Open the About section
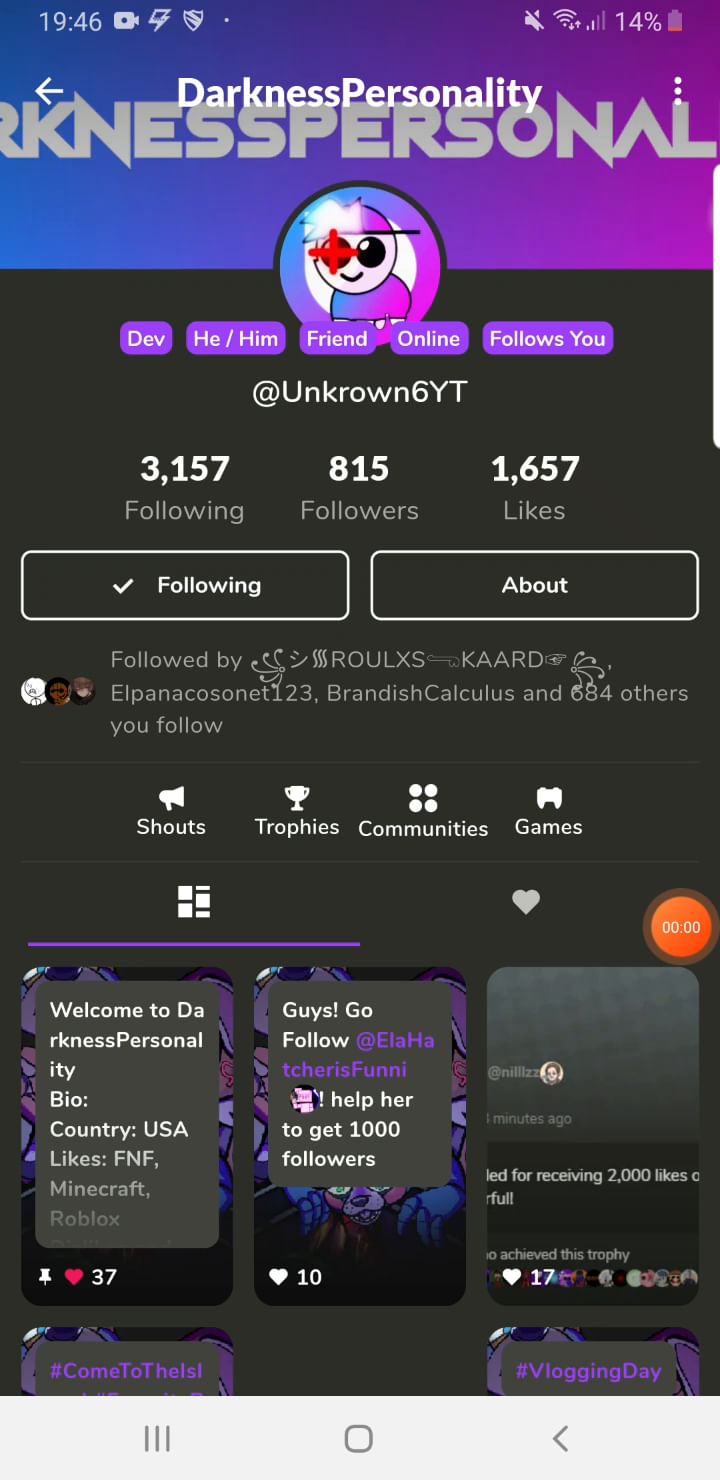The width and height of the screenshot is (720, 1480). point(534,585)
